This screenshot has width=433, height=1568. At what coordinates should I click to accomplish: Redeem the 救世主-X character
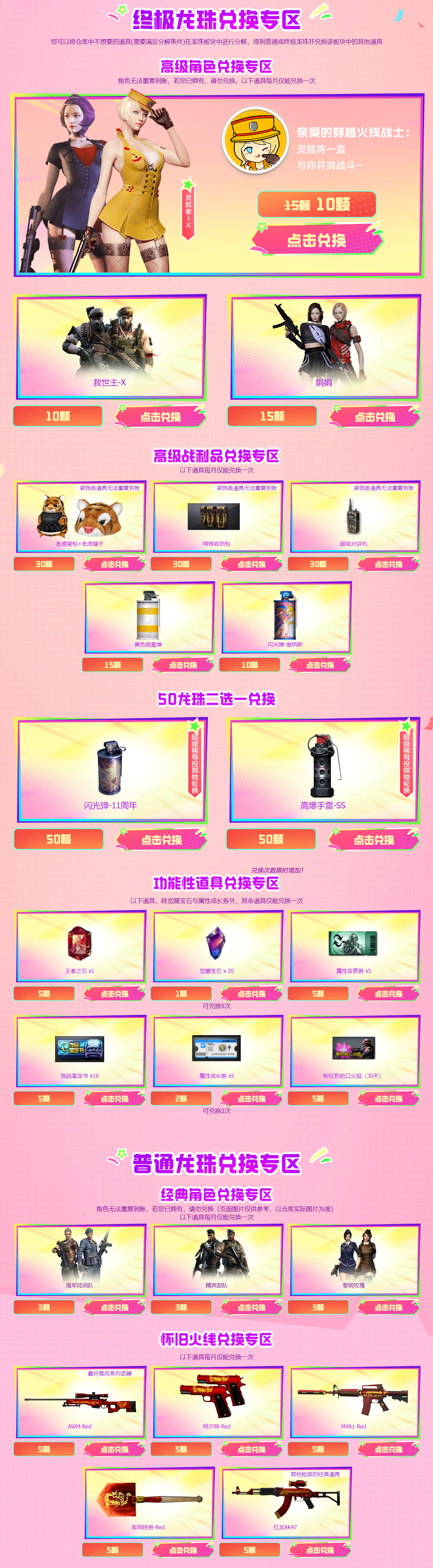161,417
